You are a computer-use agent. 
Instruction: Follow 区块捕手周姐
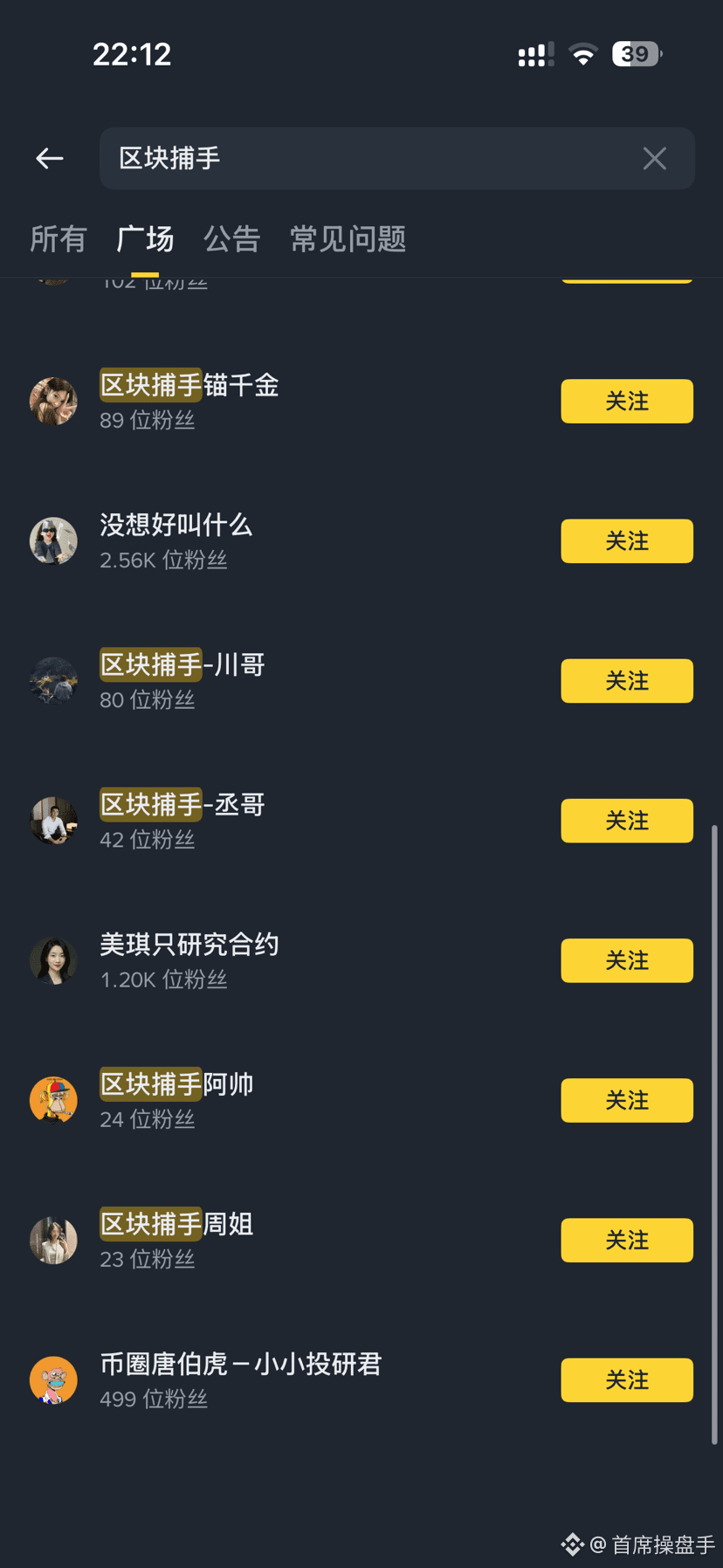pyautogui.click(x=627, y=1240)
